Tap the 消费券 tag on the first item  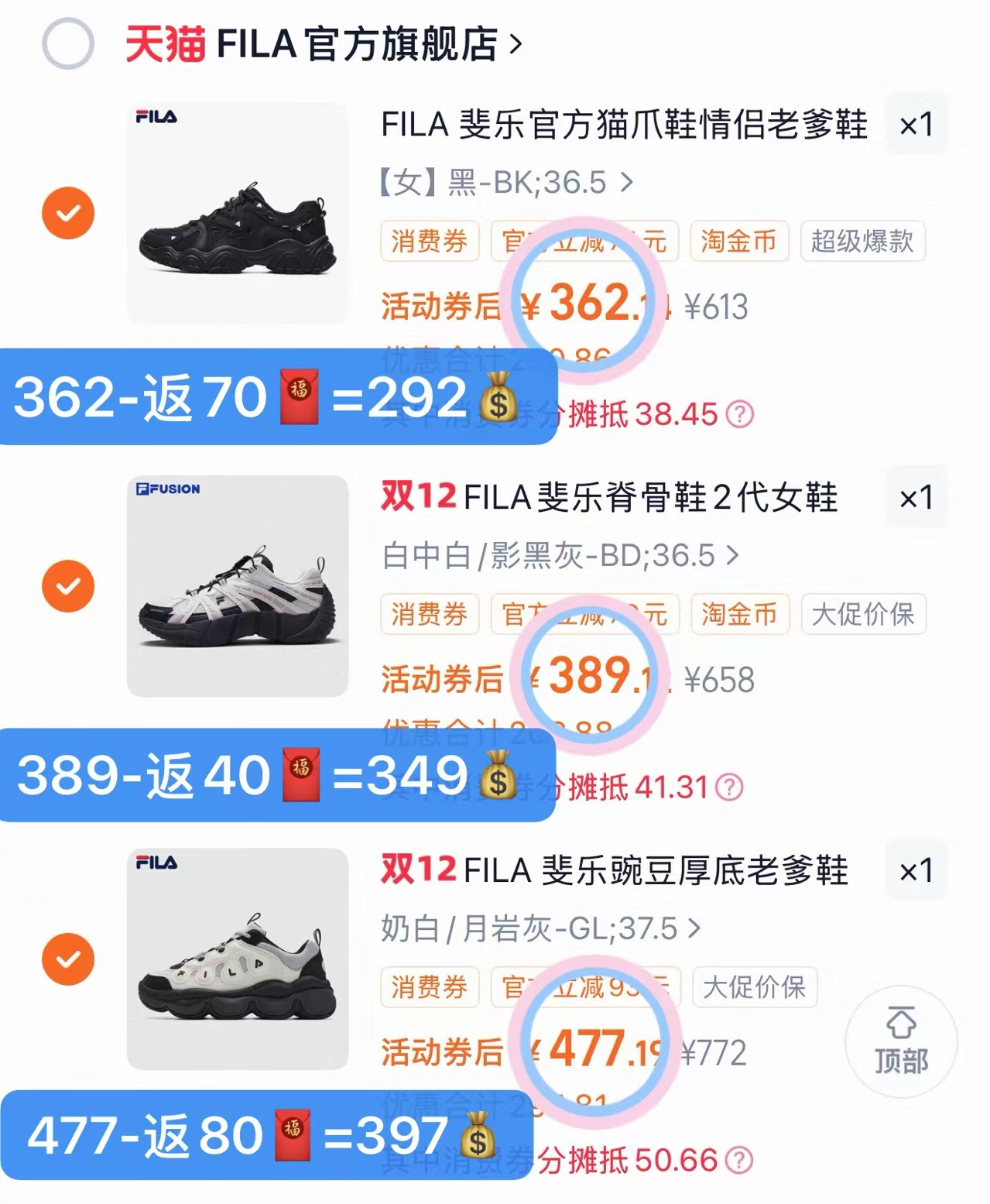430,241
